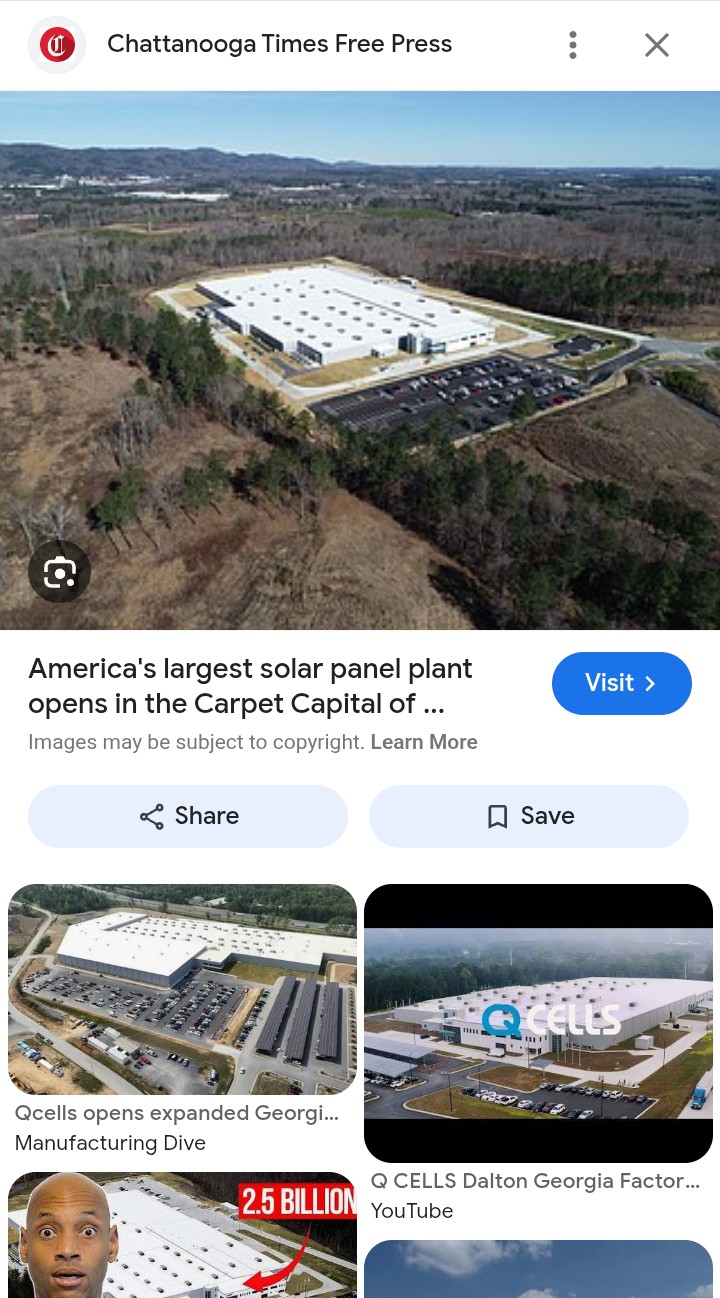Screen dimensions: 720x1298
Task: Search this image with Google Lens
Action: pos(59,572)
